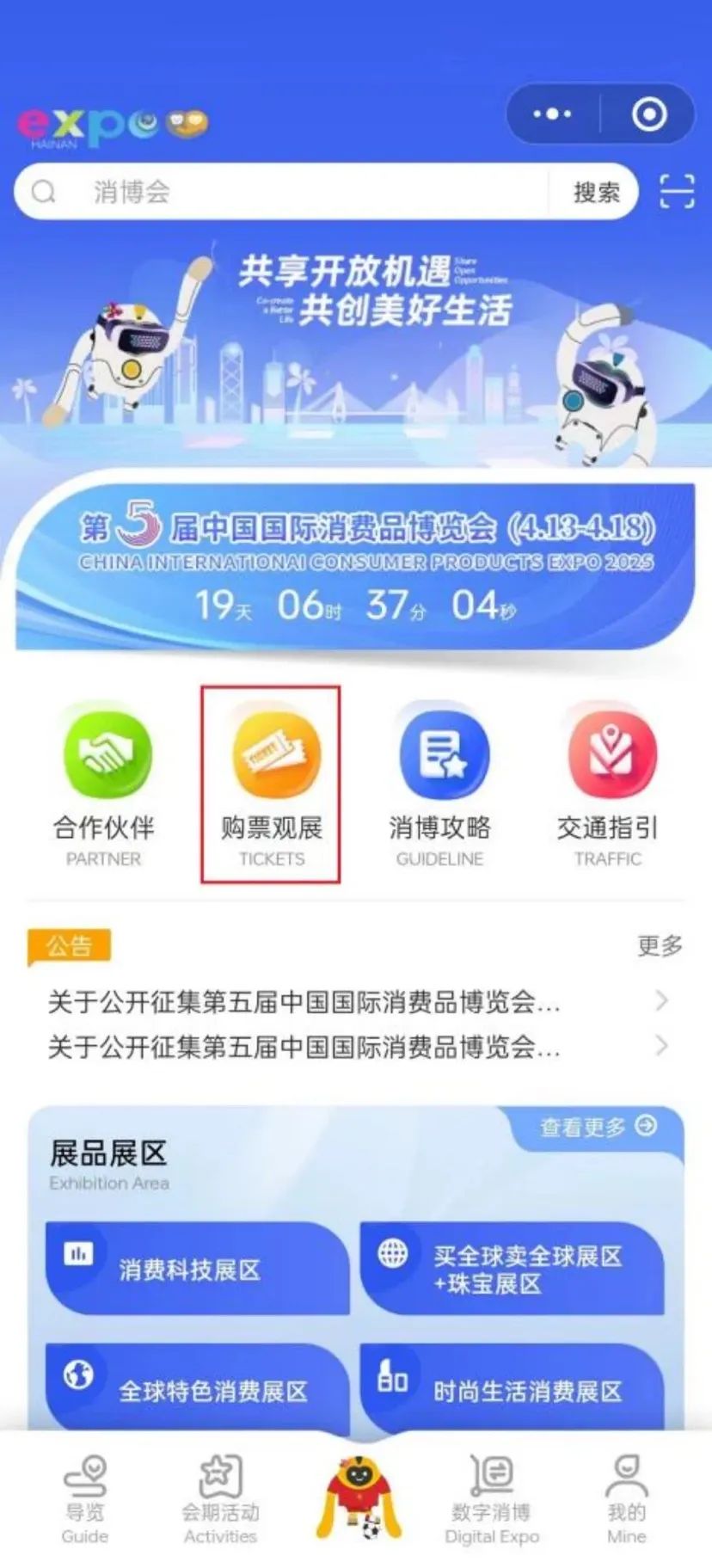
Task: Tap the 搜索 search button
Action: (x=596, y=191)
